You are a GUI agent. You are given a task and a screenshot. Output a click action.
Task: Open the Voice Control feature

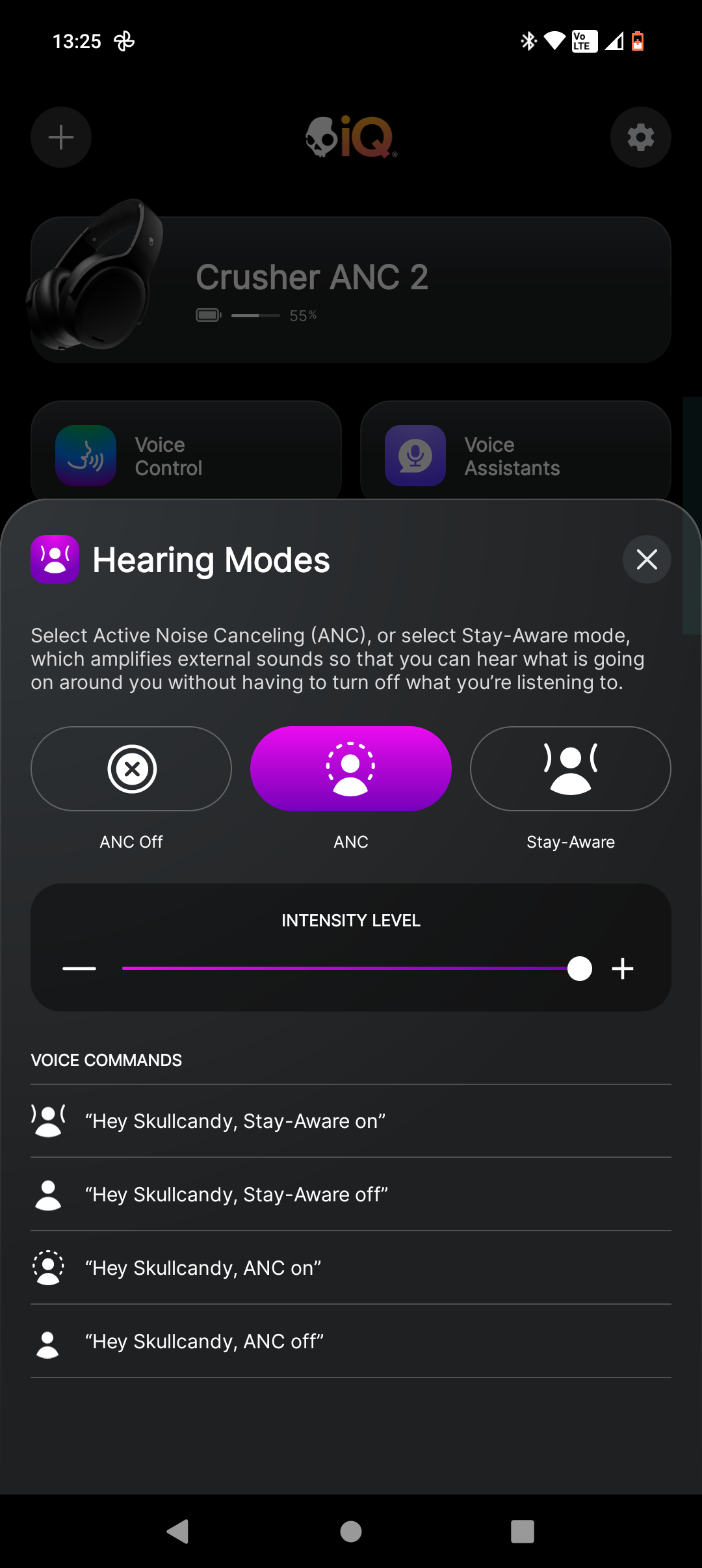click(185, 451)
